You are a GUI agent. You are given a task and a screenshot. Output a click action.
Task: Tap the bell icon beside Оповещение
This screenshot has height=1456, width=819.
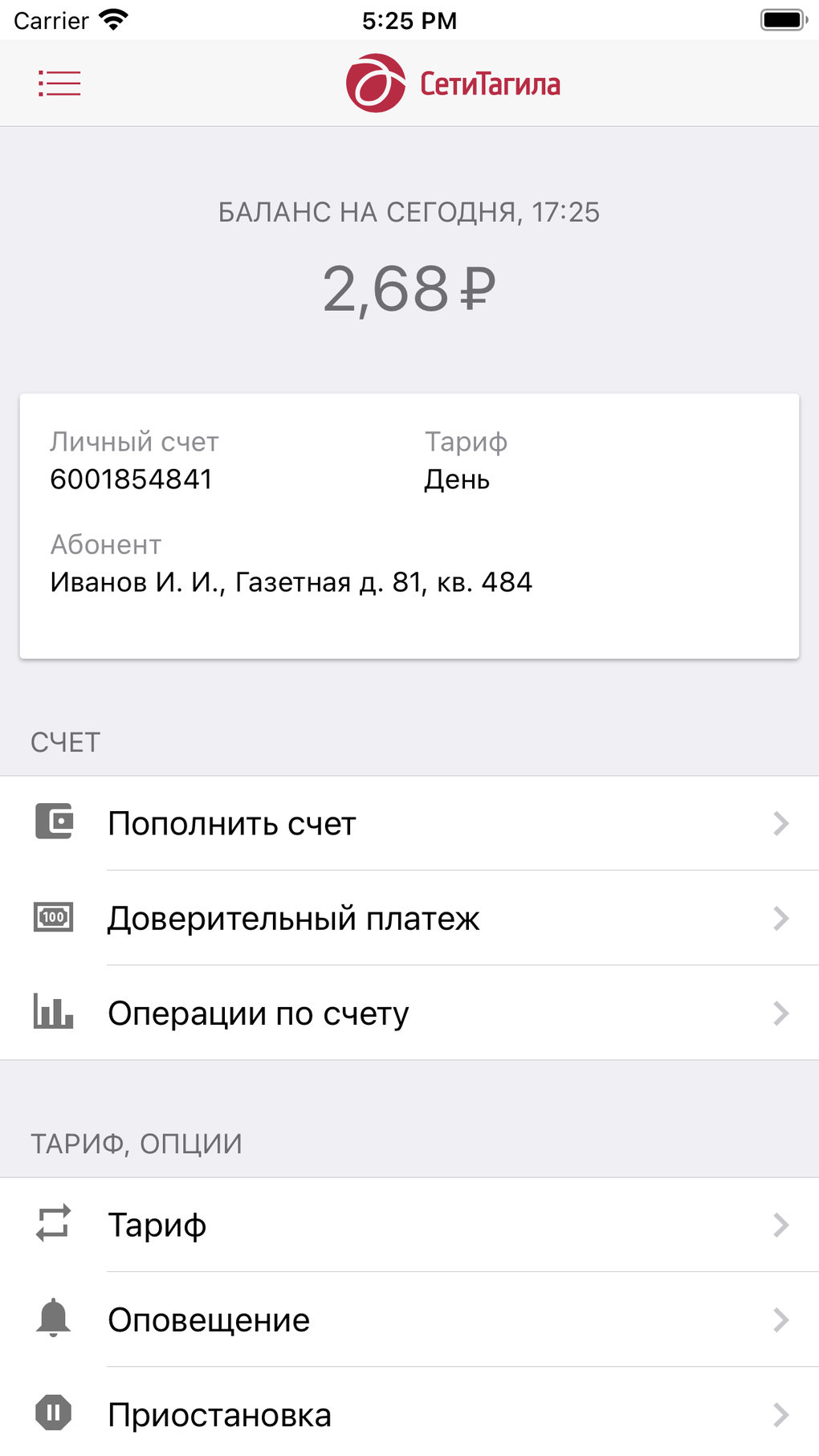click(x=52, y=1319)
